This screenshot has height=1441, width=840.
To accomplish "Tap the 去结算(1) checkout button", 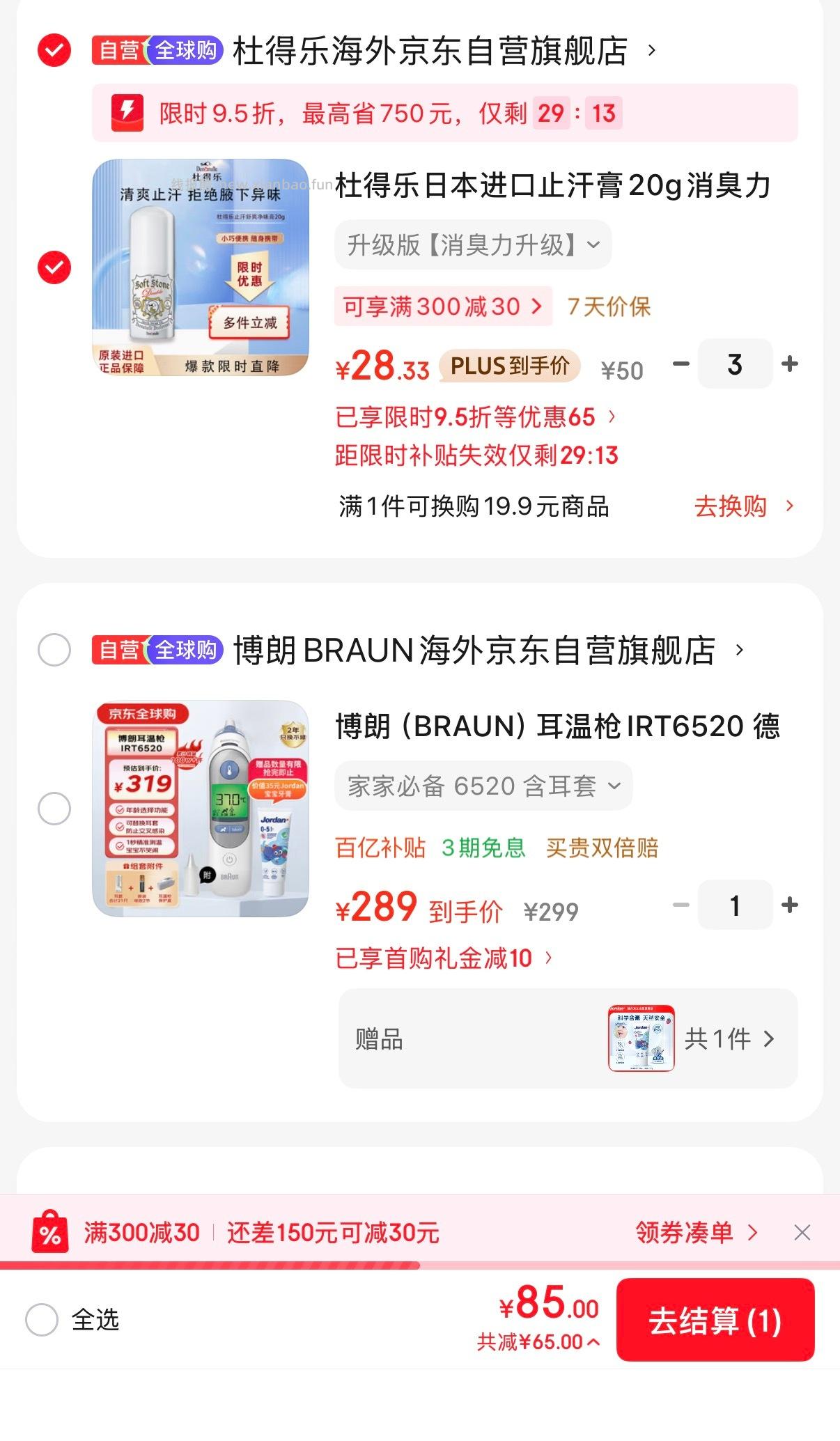I will tap(715, 1320).
